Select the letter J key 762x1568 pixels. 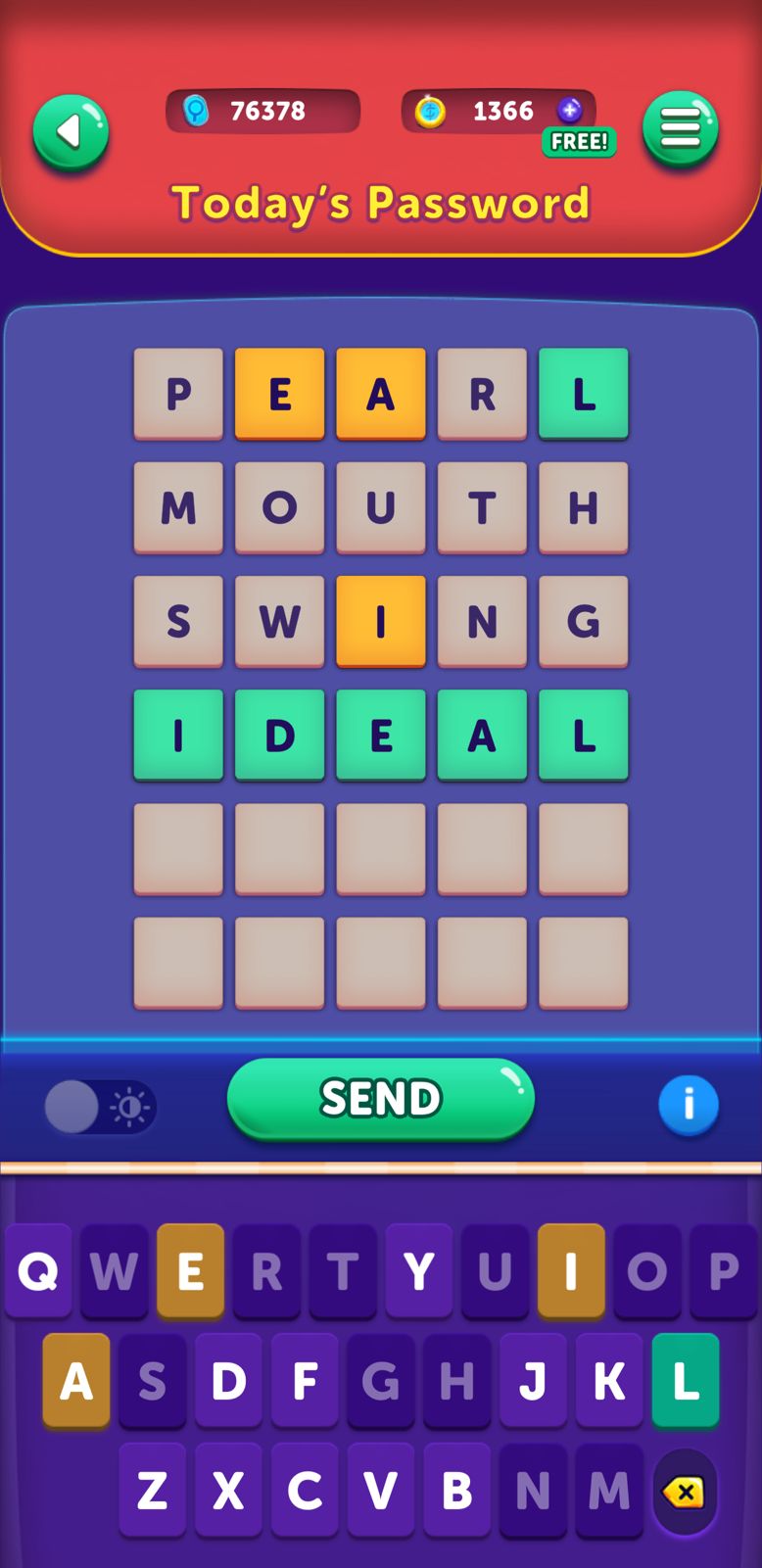(533, 1381)
